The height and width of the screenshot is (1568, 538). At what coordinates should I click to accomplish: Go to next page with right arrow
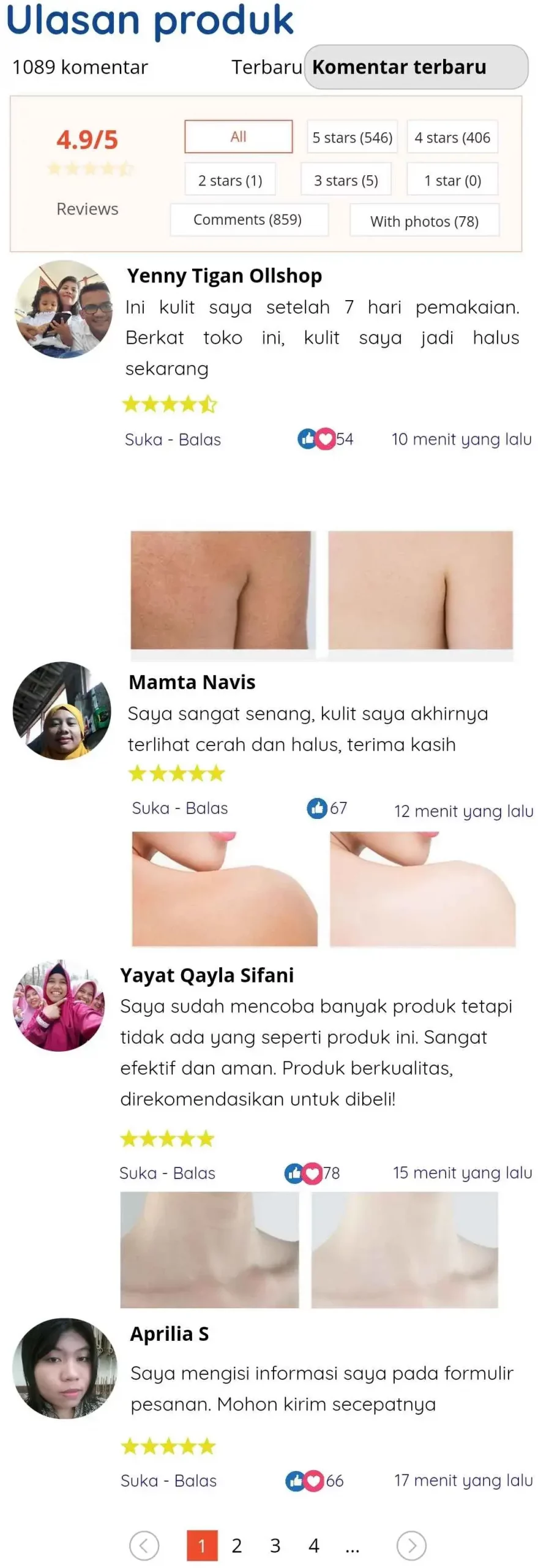pyautogui.click(x=411, y=1545)
